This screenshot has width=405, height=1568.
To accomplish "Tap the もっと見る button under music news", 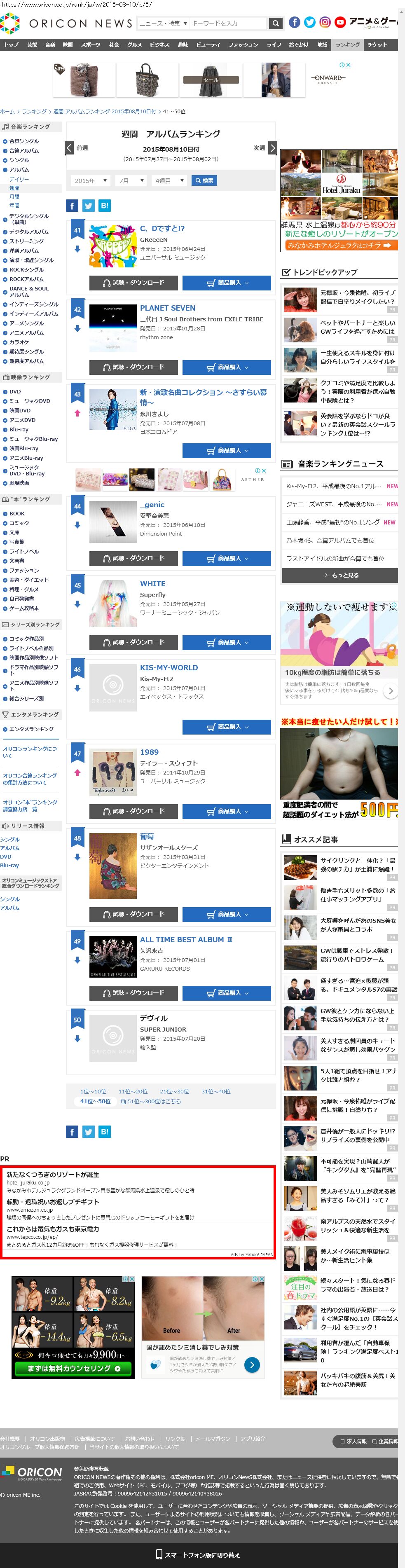I will coord(340,575).
